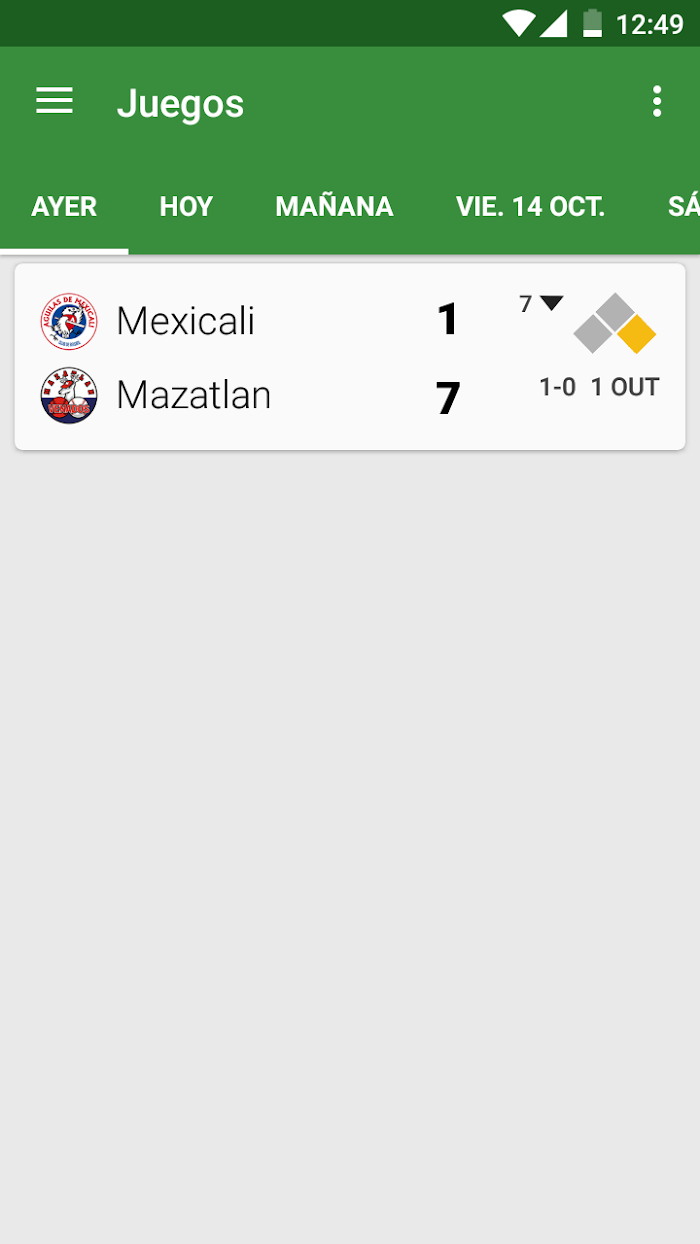Screen dimensions: 700x1244
Task: Switch to the HOY tab
Action: [x=186, y=207]
